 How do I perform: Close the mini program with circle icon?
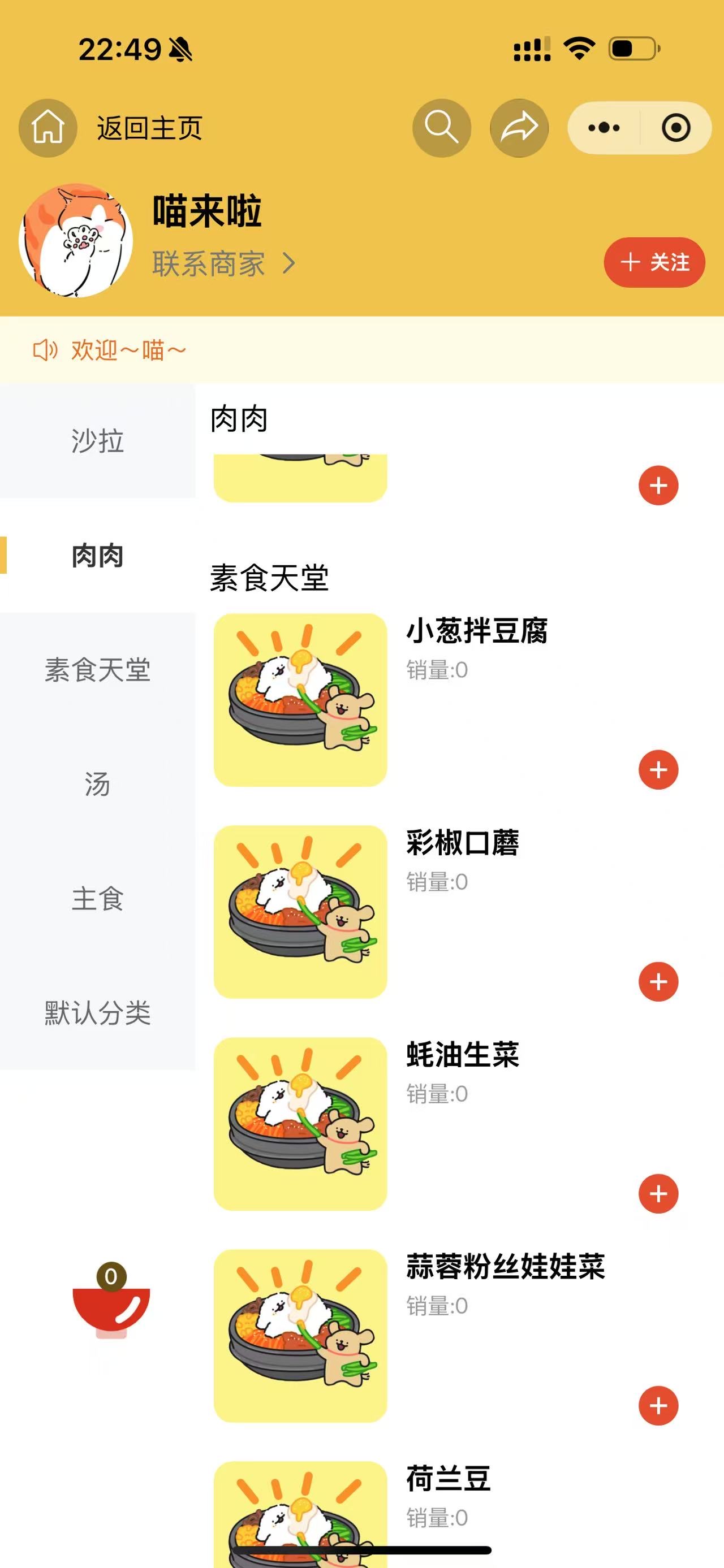coord(675,128)
